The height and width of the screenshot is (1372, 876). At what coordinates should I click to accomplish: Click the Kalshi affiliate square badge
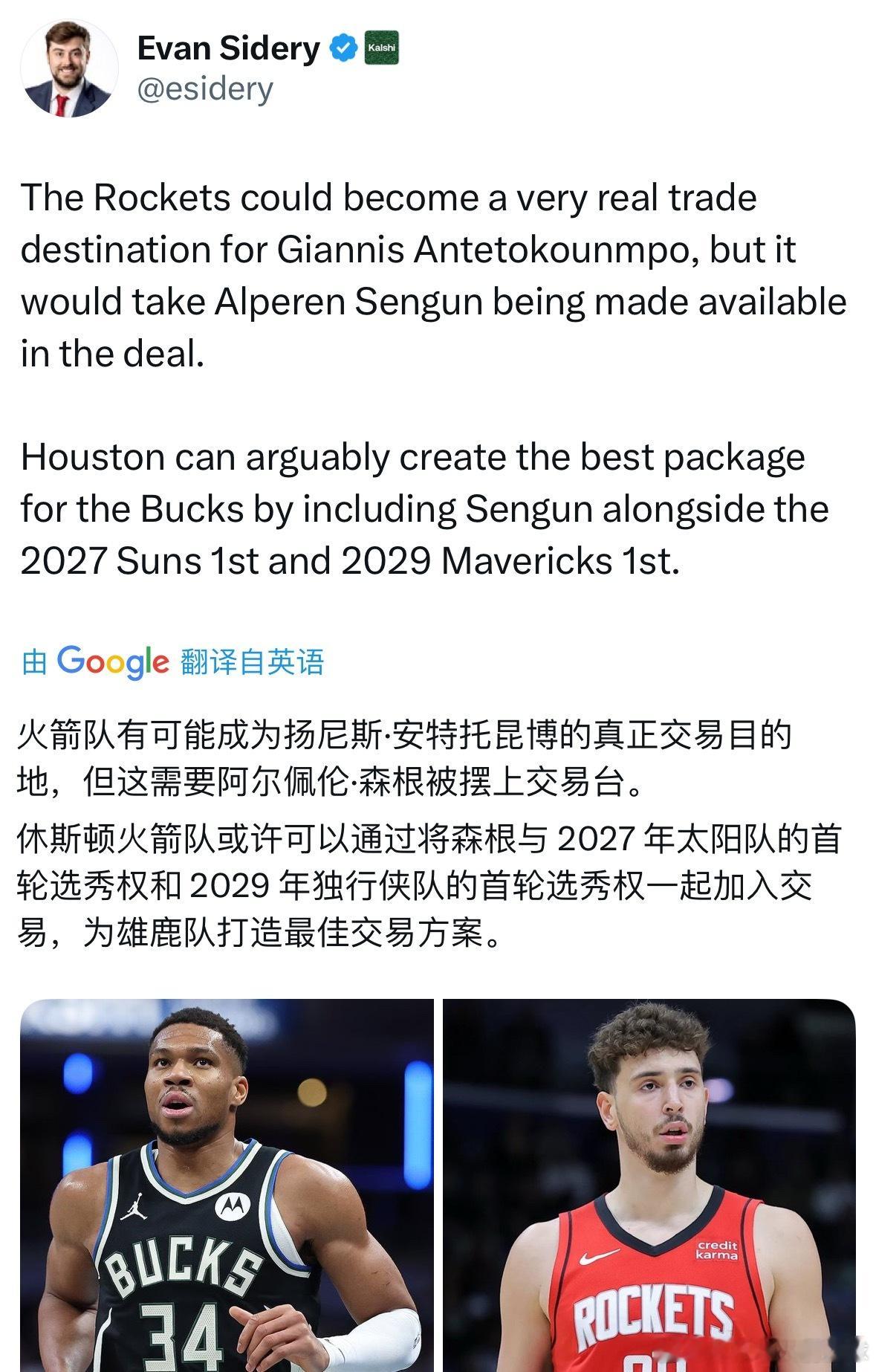(381, 46)
